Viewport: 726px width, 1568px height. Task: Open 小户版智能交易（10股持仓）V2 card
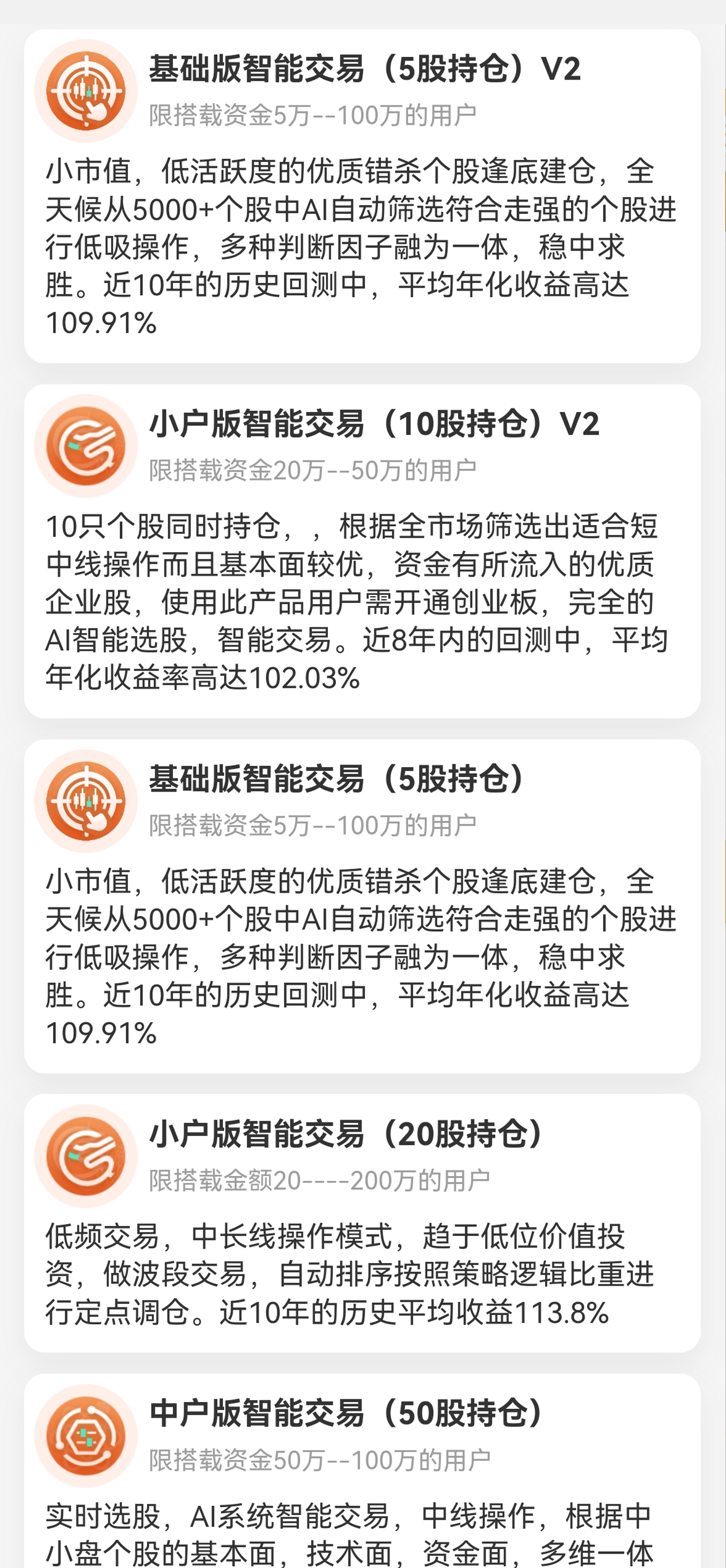(362, 551)
